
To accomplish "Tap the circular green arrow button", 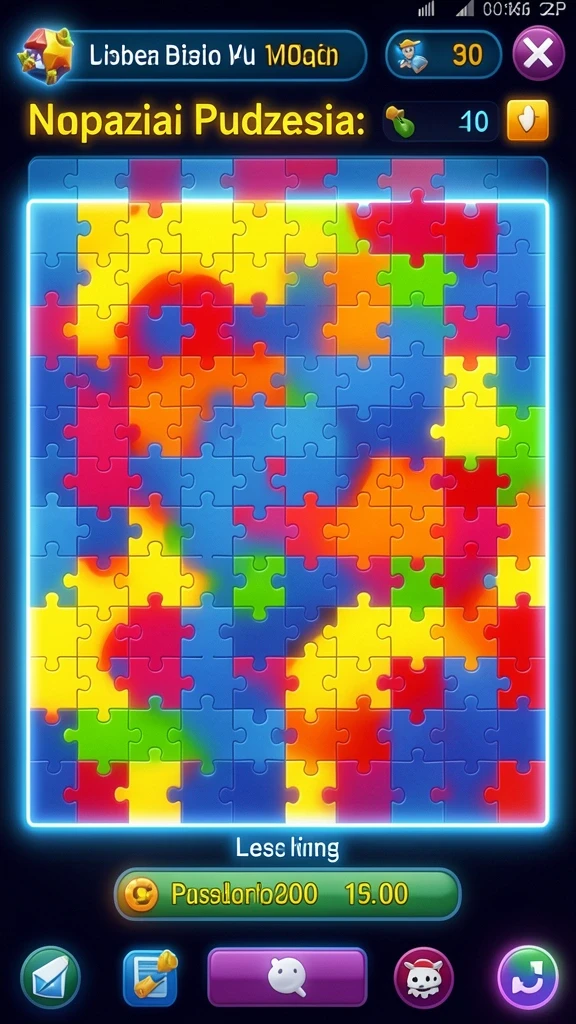I will (528, 978).
